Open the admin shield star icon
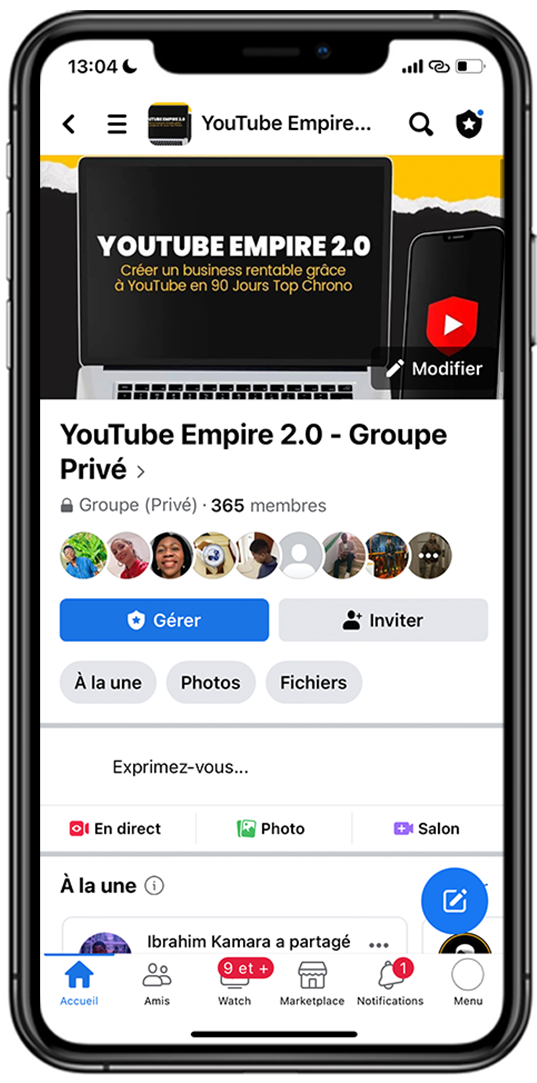The width and height of the screenshot is (537, 1083). point(469,124)
